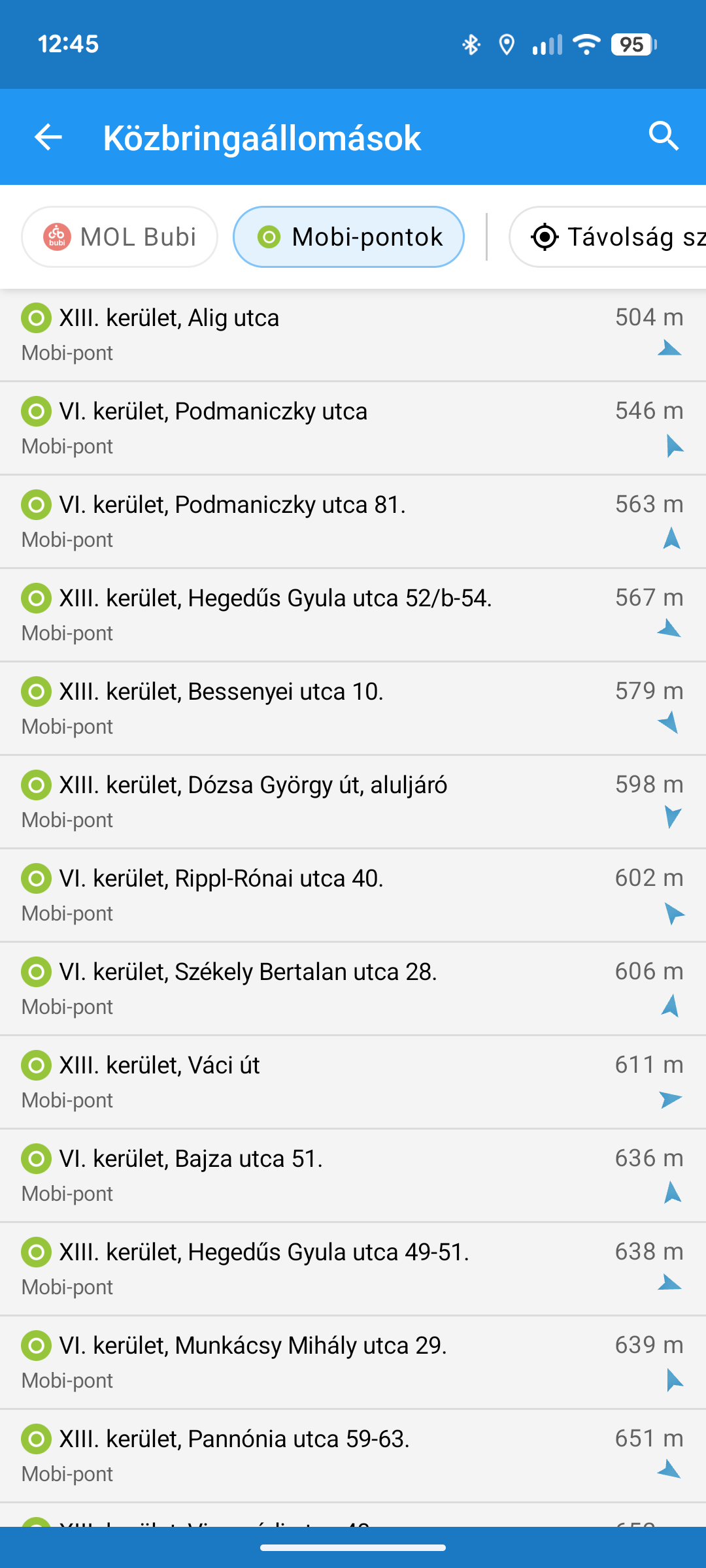The width and height of the screenshot is (706, 1568).
Task: Open Hegedűs Gyula utca 52/b-54. Mobi-pont
Action: click(x=353, y=615)
